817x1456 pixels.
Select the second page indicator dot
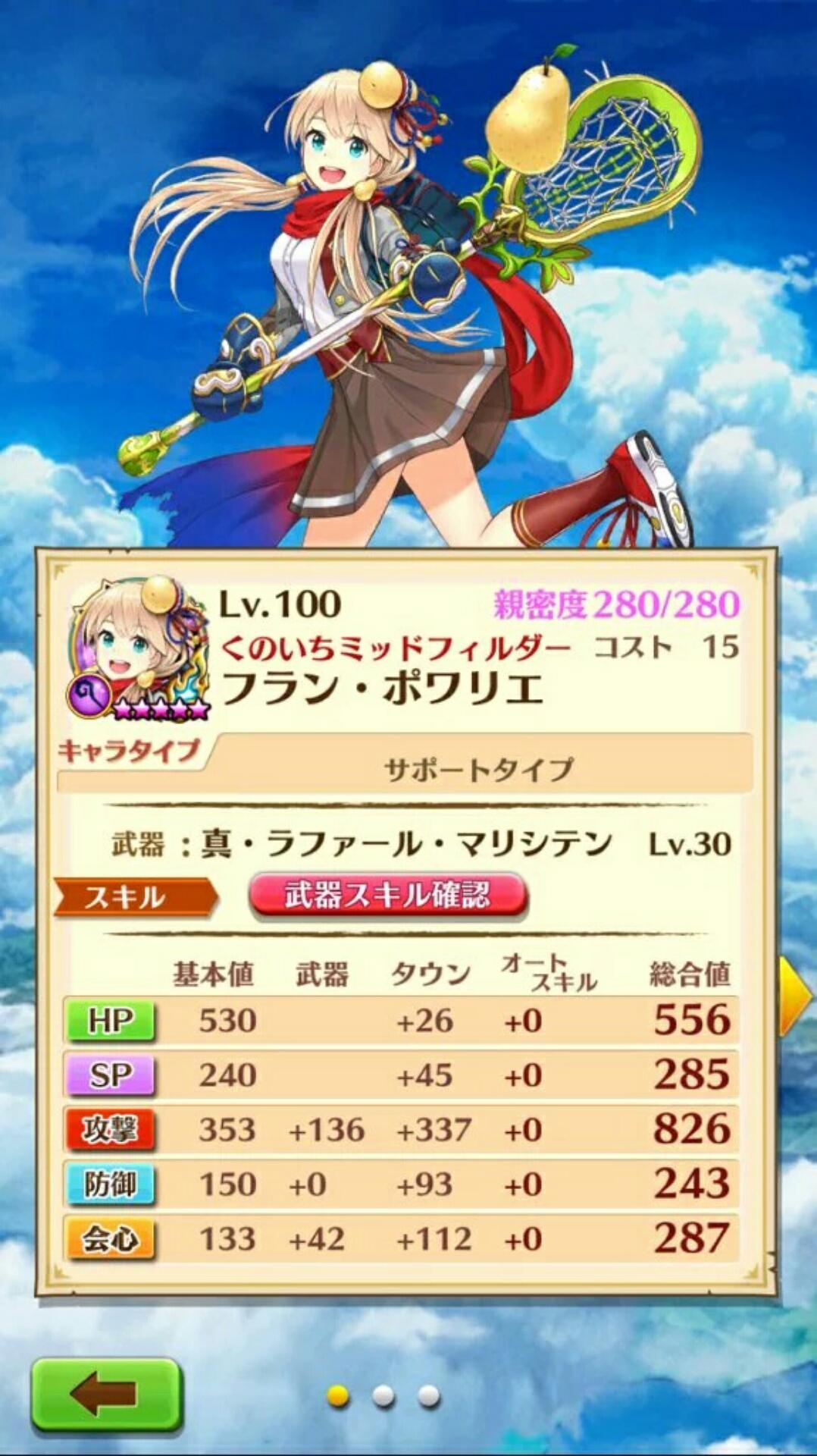383,1395
